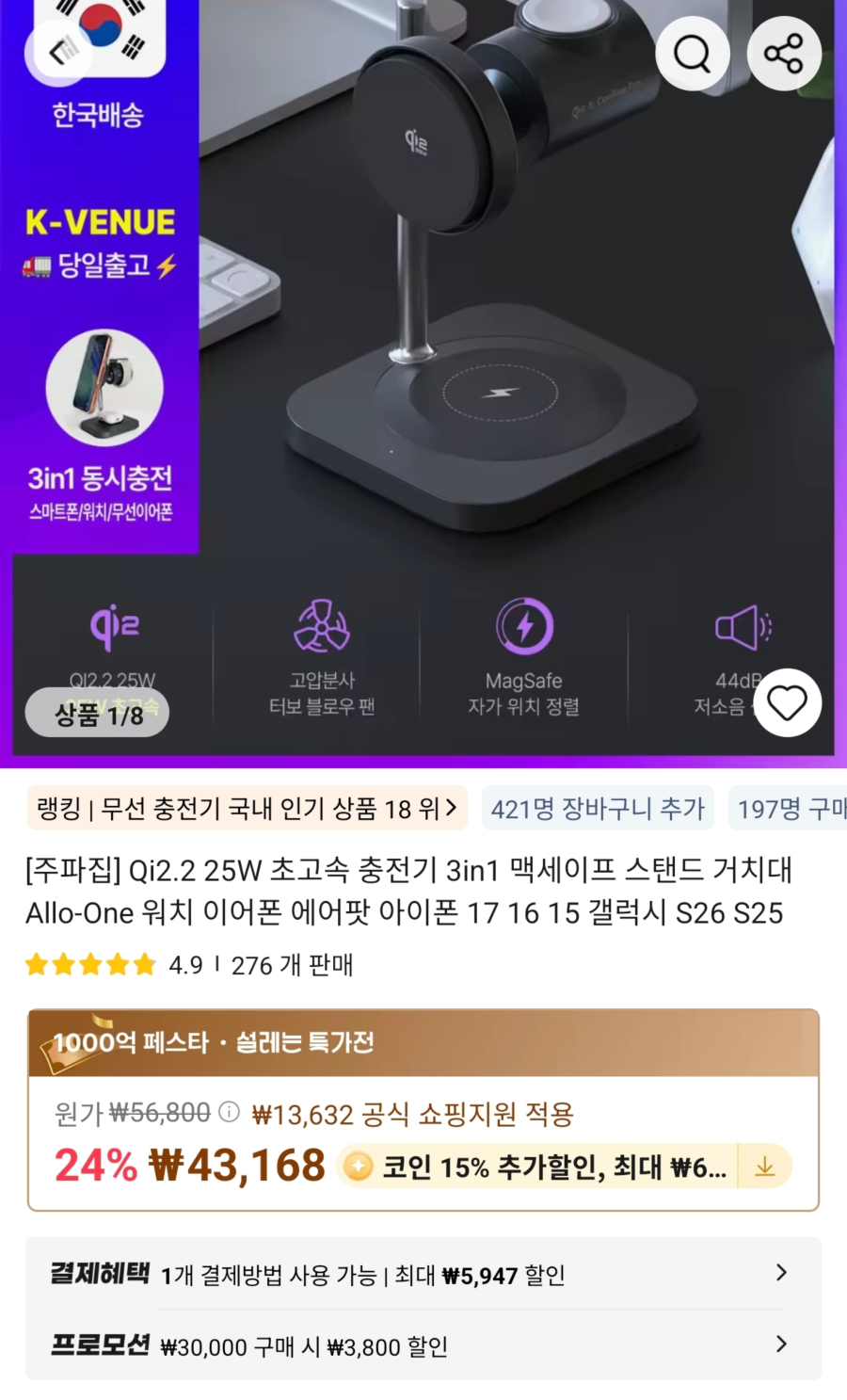847x1400 pixels.
Task: Tap the info icon next to 원가
Action: coord(229,1113)
